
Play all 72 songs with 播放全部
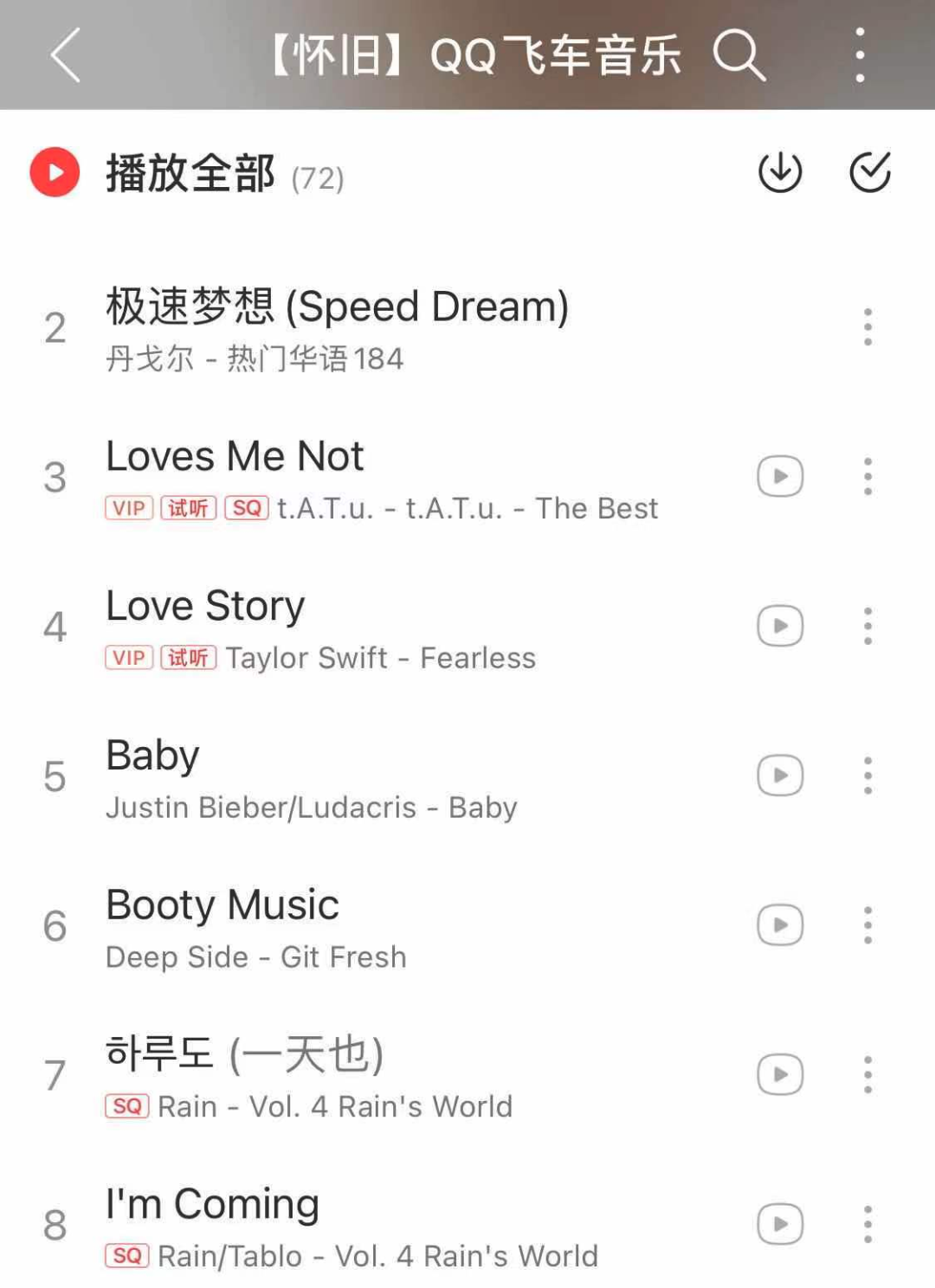55,172
